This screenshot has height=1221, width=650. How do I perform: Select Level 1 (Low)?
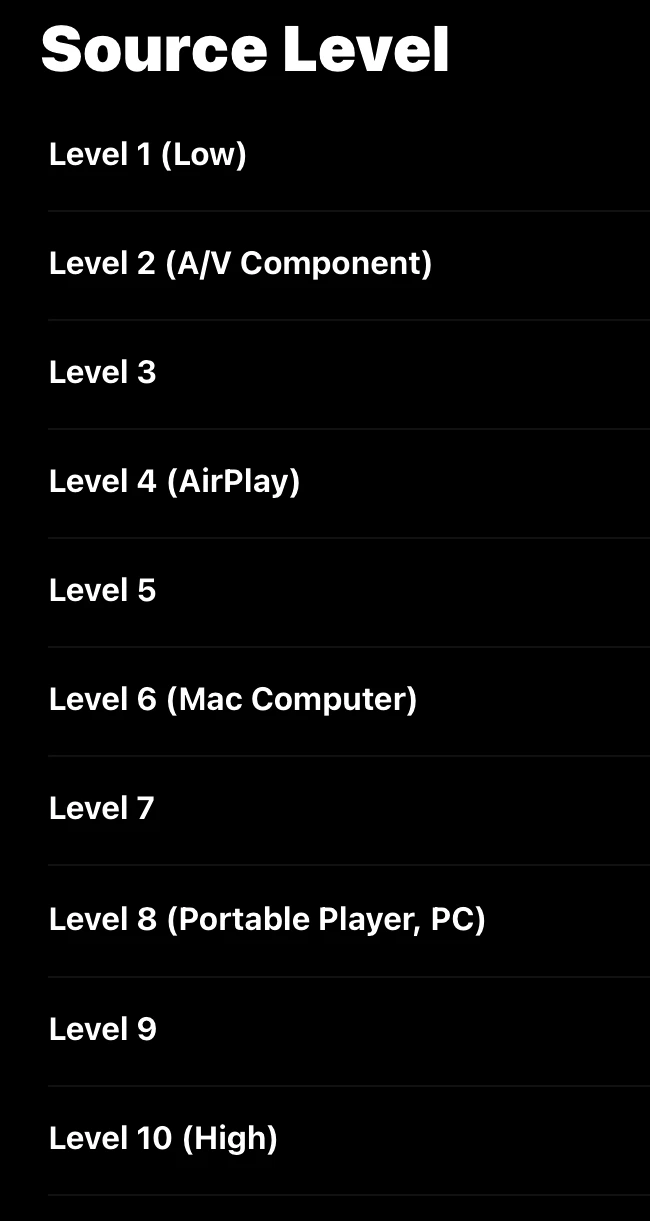(x=148, y=155)
